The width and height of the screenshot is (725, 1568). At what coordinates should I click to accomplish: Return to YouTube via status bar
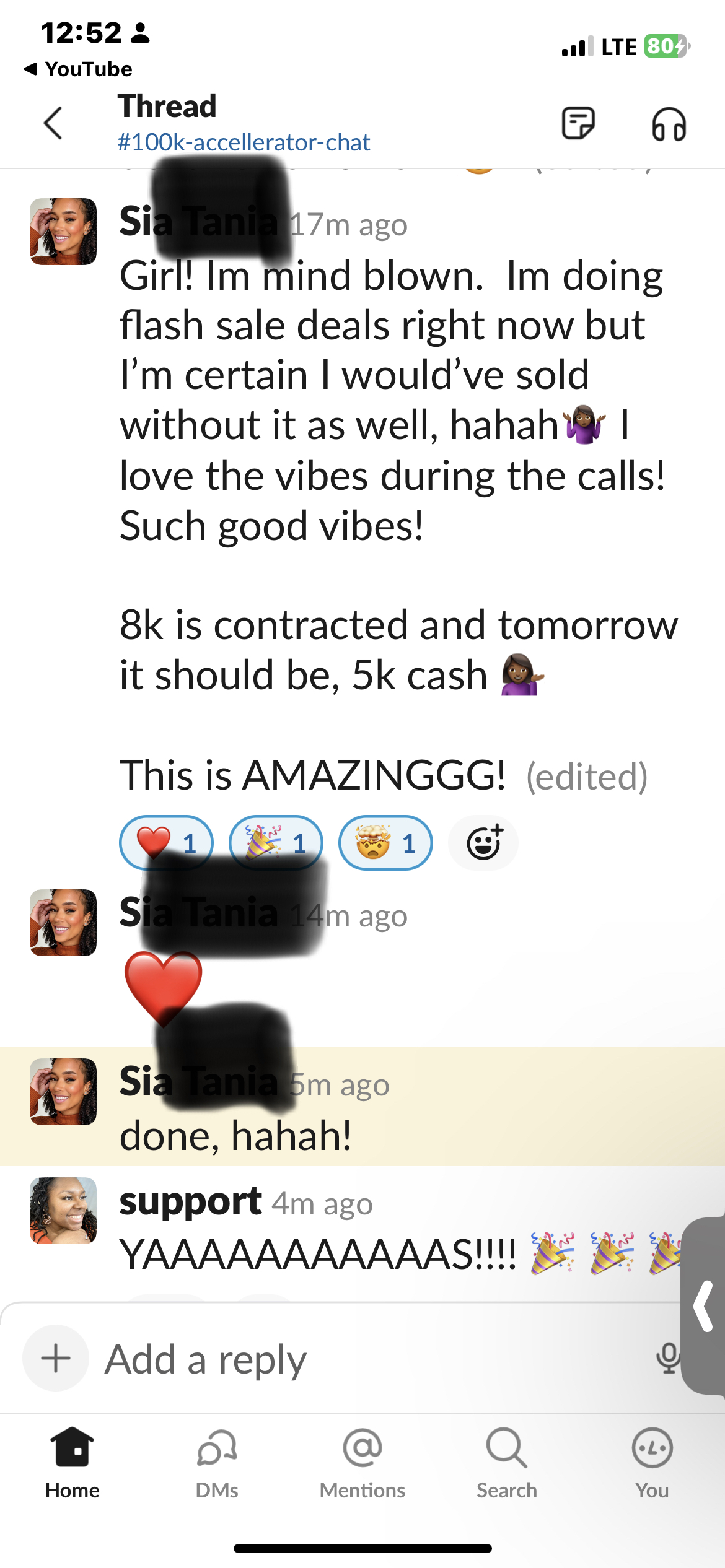[x=78, y=69]
